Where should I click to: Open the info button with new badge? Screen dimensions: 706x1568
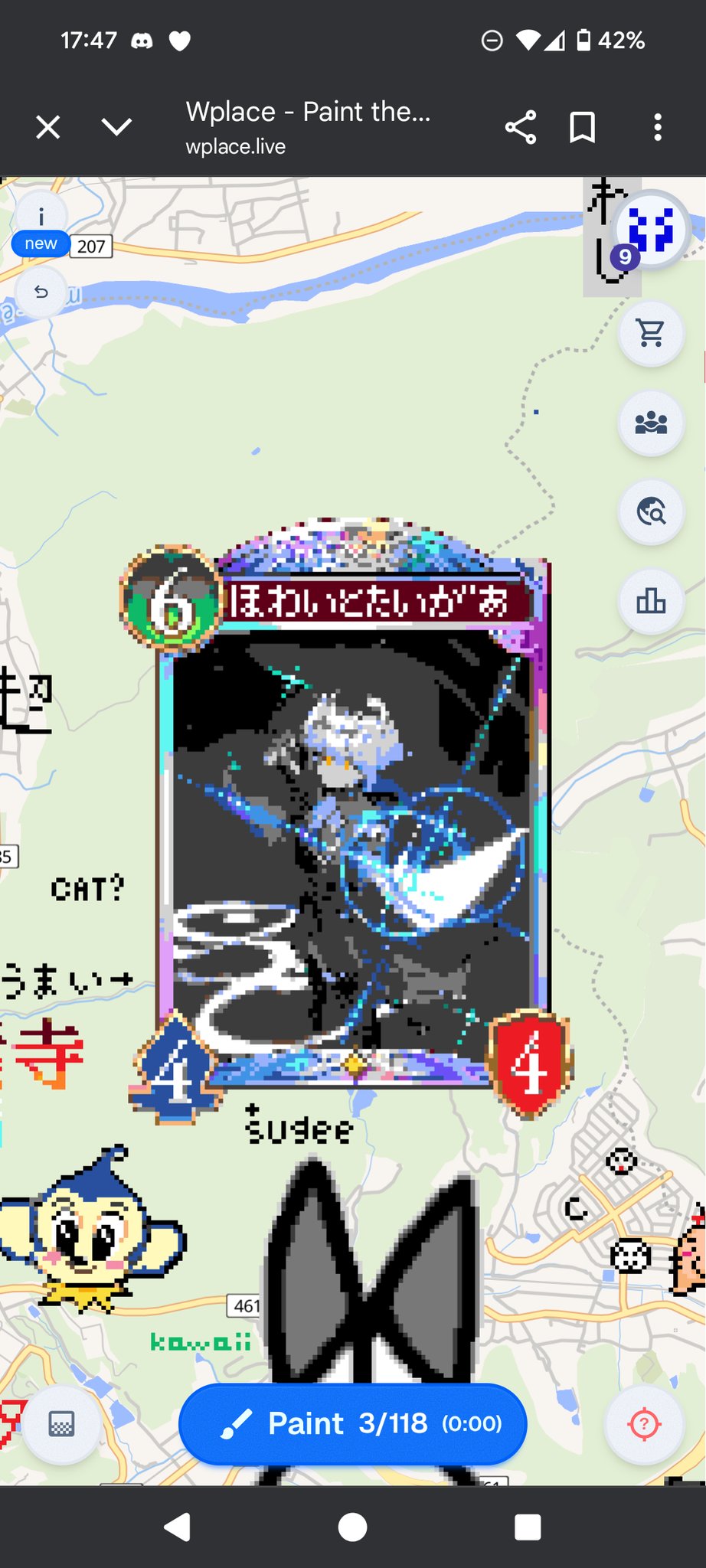pos(41,223)
